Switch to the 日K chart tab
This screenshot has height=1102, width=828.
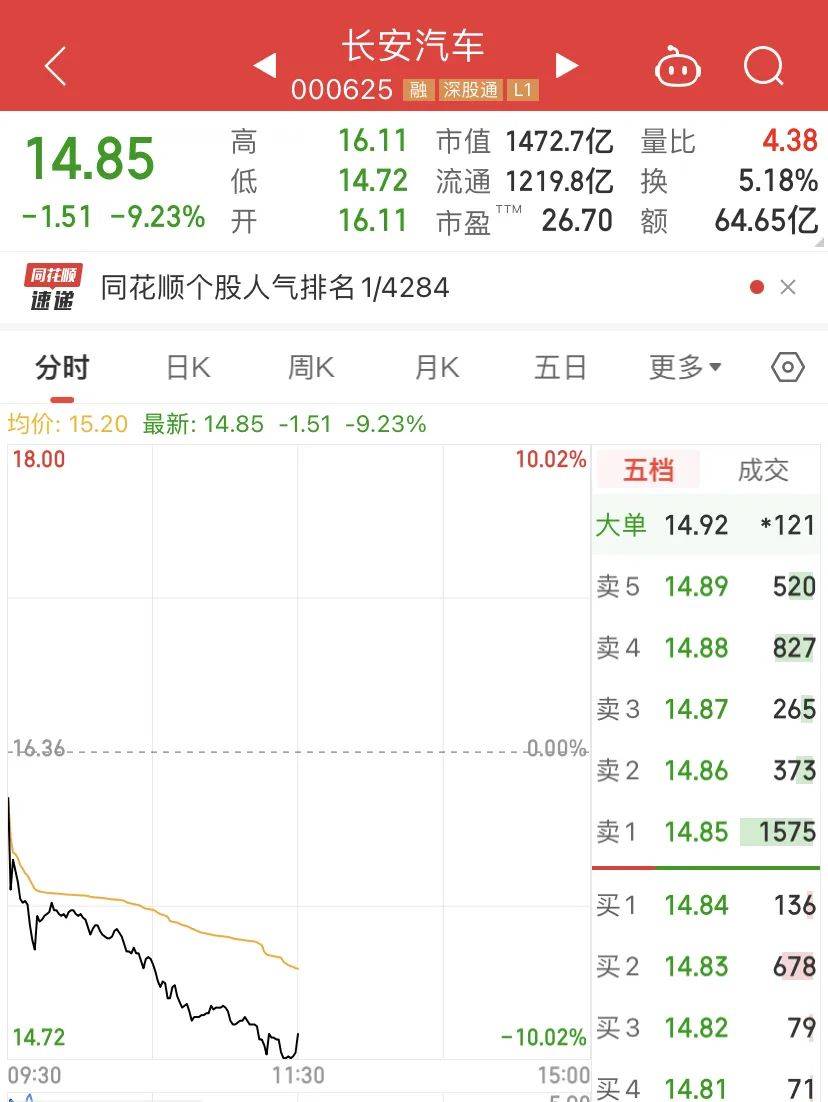186,367
